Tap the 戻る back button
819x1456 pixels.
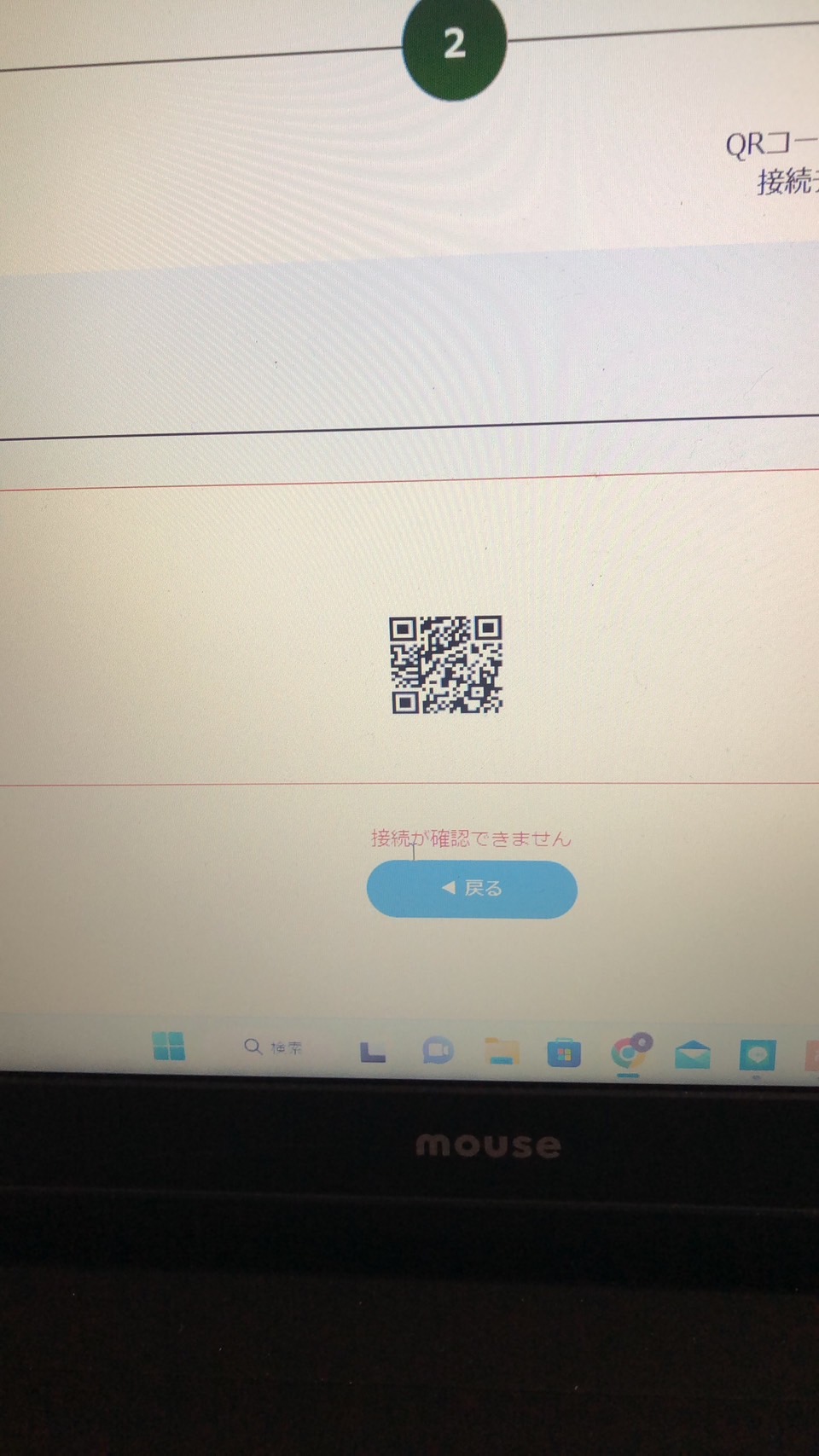click(472, 889)
